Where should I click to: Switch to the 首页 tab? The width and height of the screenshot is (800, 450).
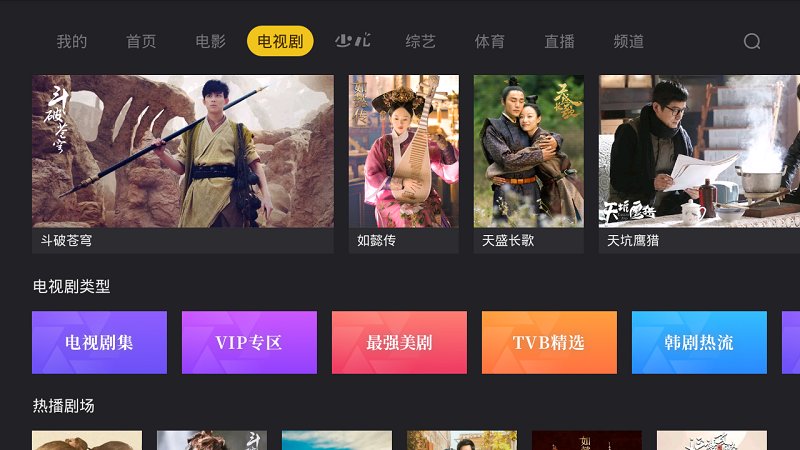(141, 41)
